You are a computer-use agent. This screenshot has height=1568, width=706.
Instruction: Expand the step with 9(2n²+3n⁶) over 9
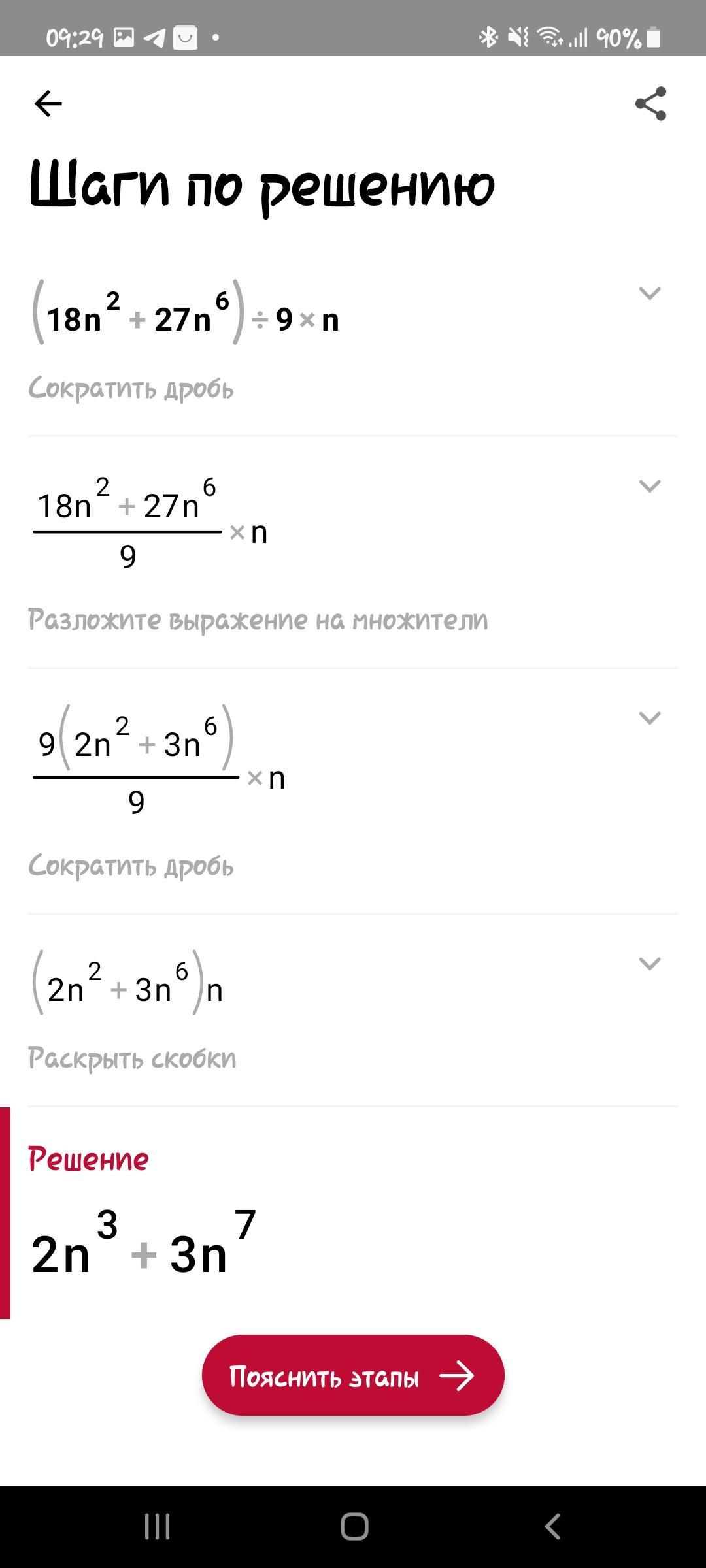tap(649, 718)
